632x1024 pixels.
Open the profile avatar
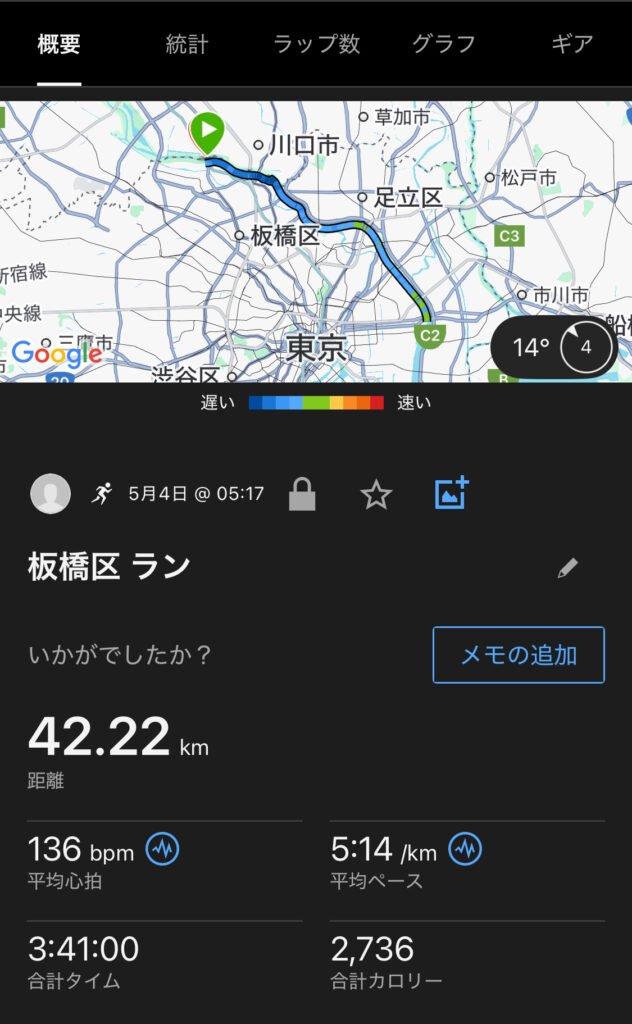(50, 493)
